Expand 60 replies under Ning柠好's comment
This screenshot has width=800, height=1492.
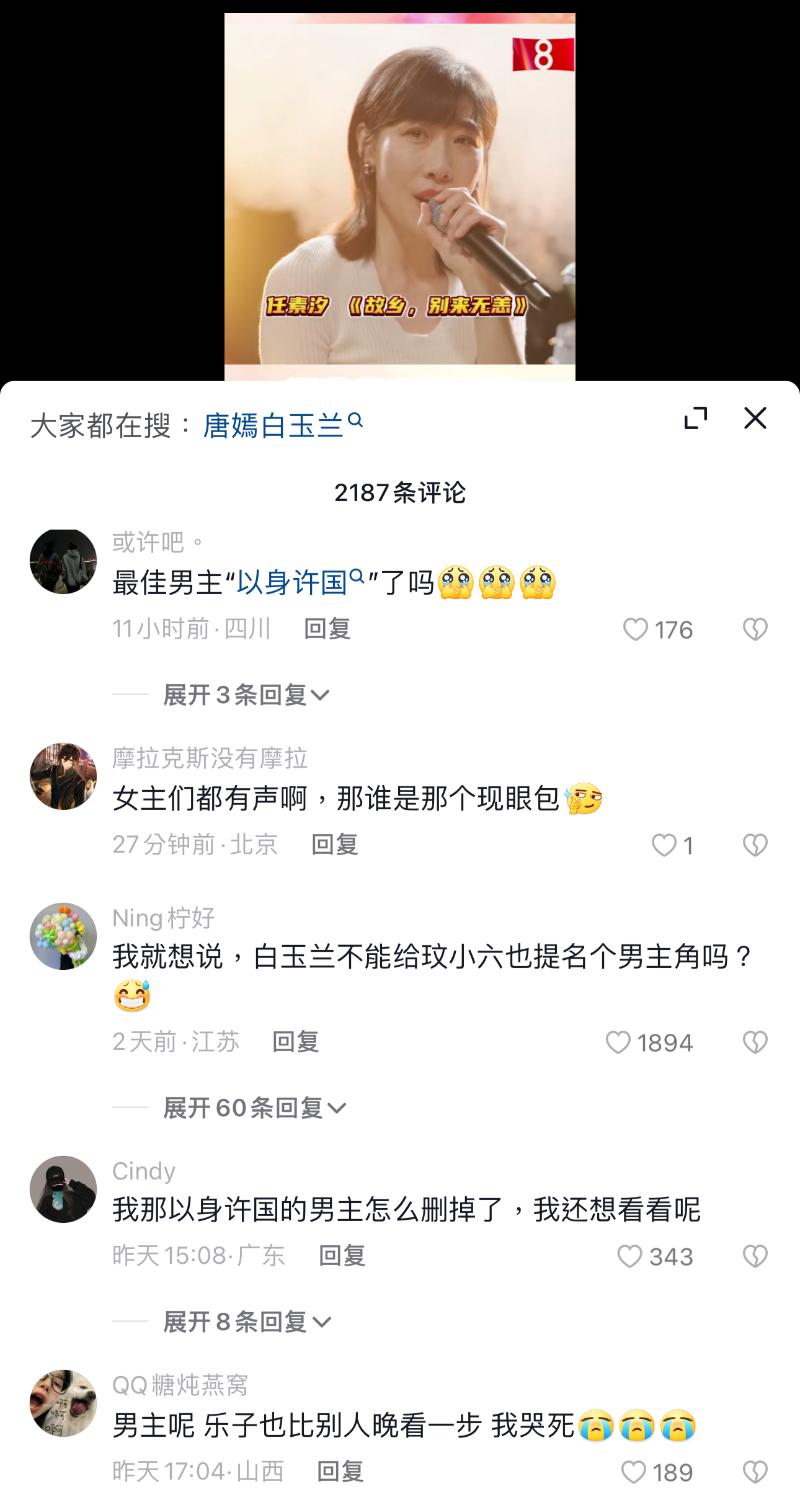(254, 1108)
